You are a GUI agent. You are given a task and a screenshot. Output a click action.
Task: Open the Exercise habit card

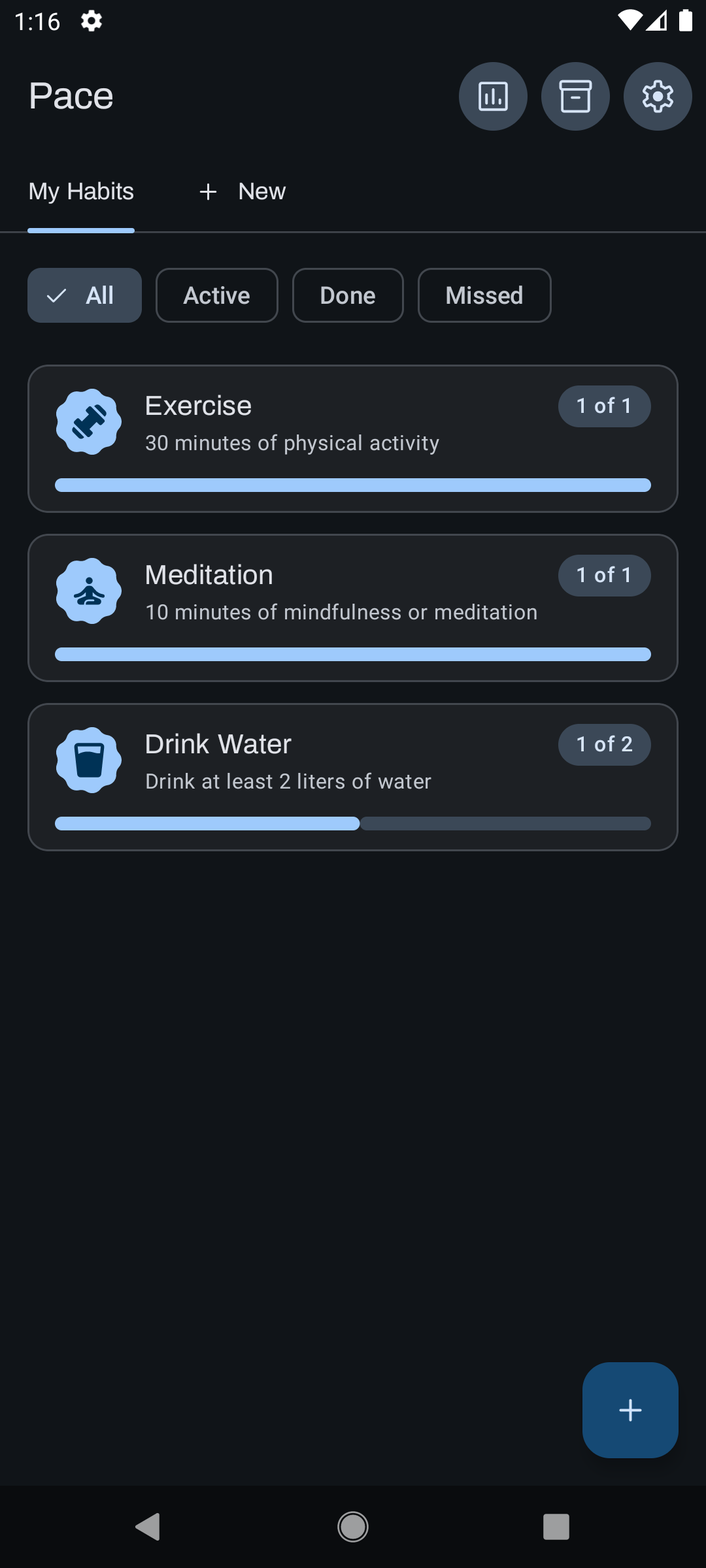click(x=353, y=438)
